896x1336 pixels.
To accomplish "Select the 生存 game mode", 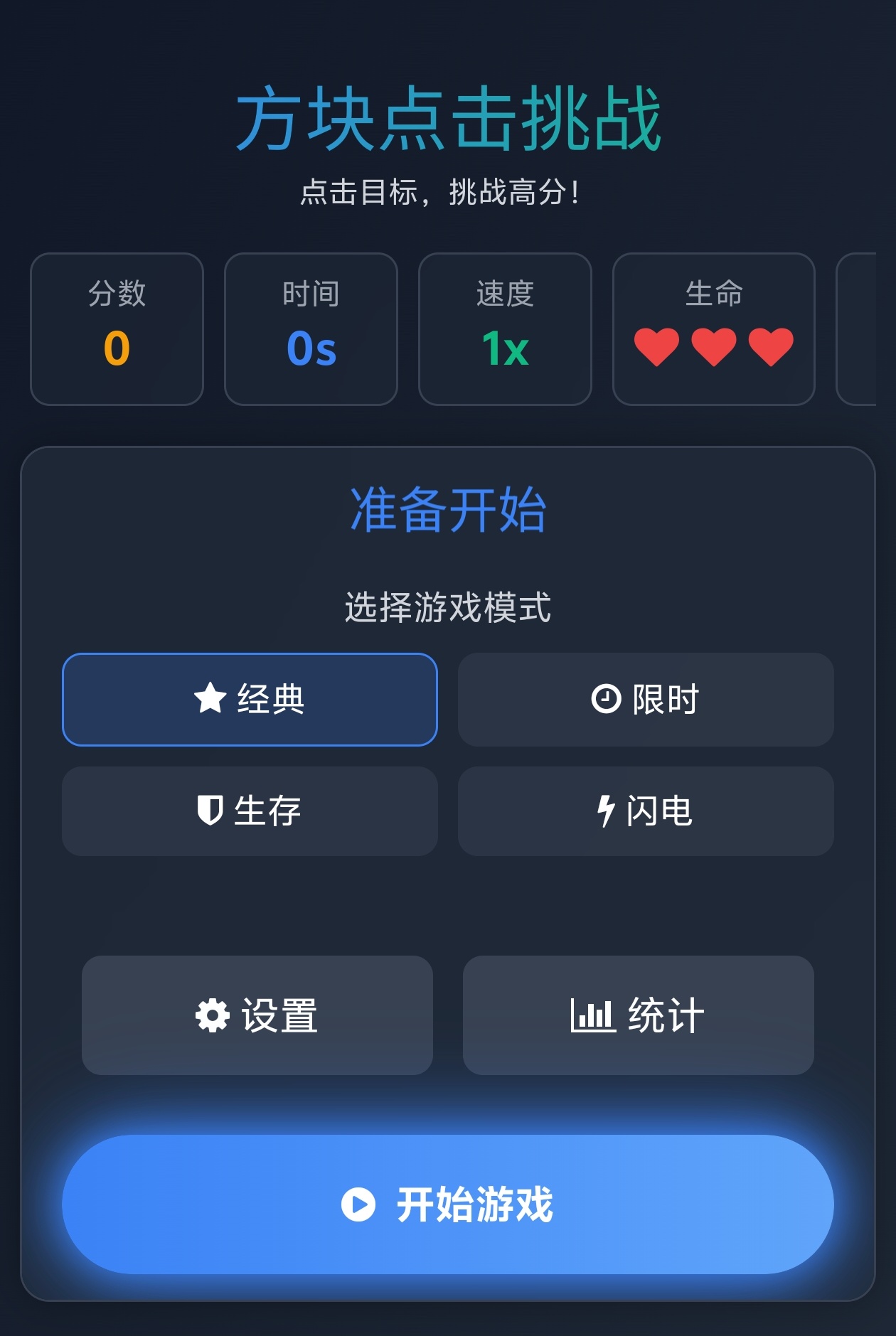I will click(250, 811).
